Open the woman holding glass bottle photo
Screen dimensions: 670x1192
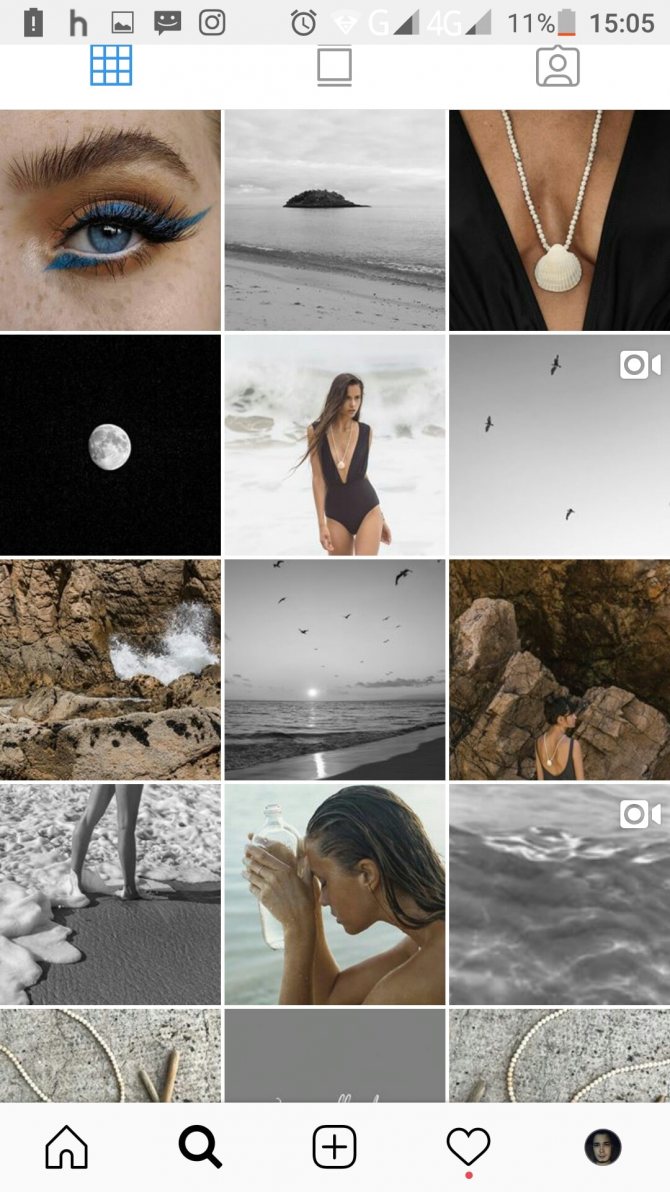coord(335,894)
